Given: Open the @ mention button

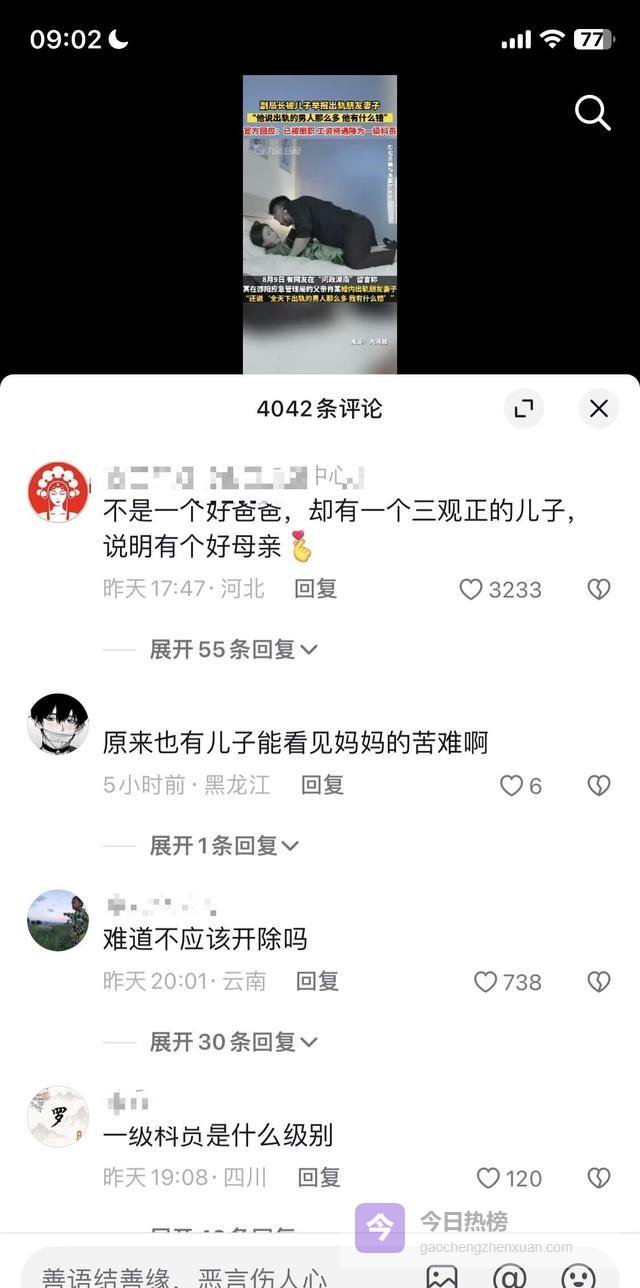Looking at the screenshot, I should pyautogui.click(x=510, y=1276).
